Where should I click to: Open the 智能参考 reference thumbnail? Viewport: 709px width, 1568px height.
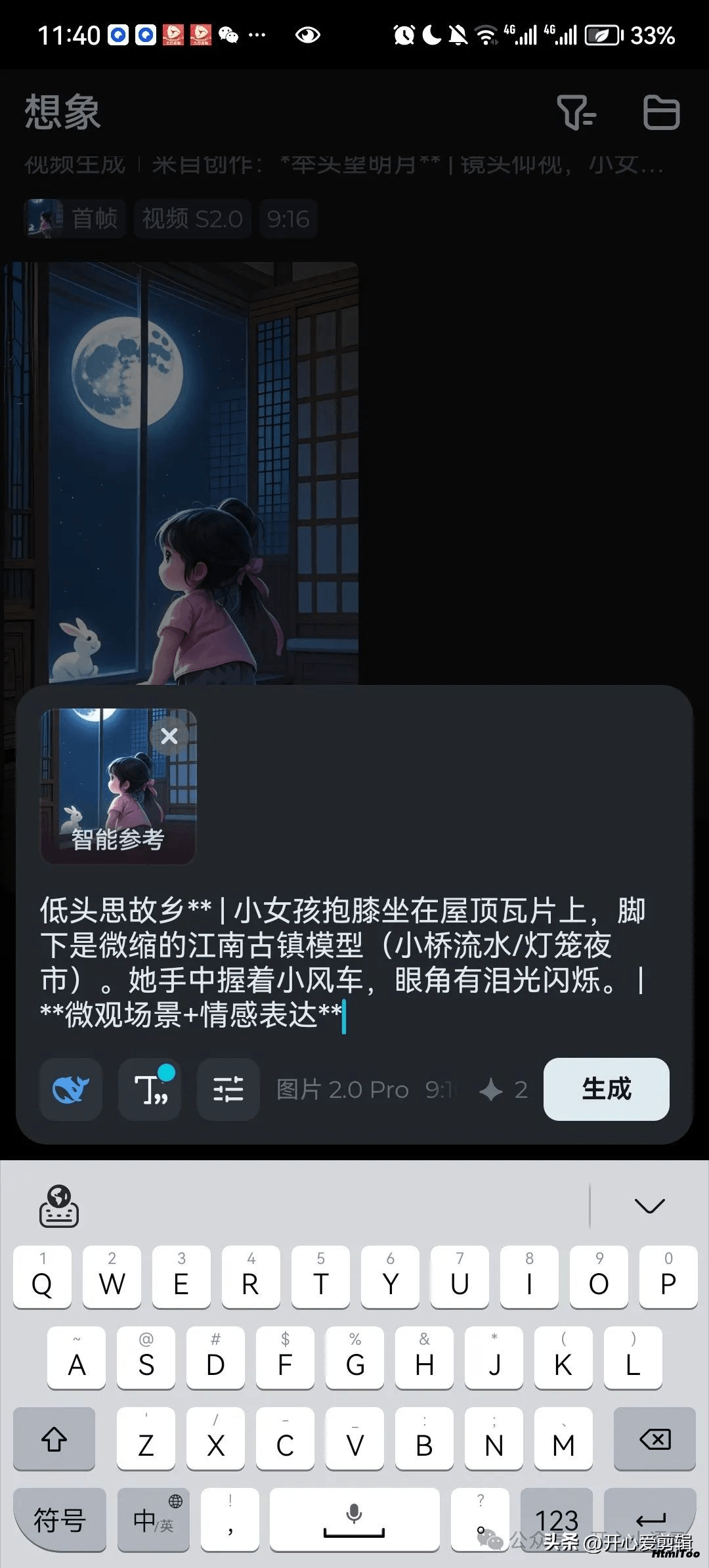click(118, 786)
